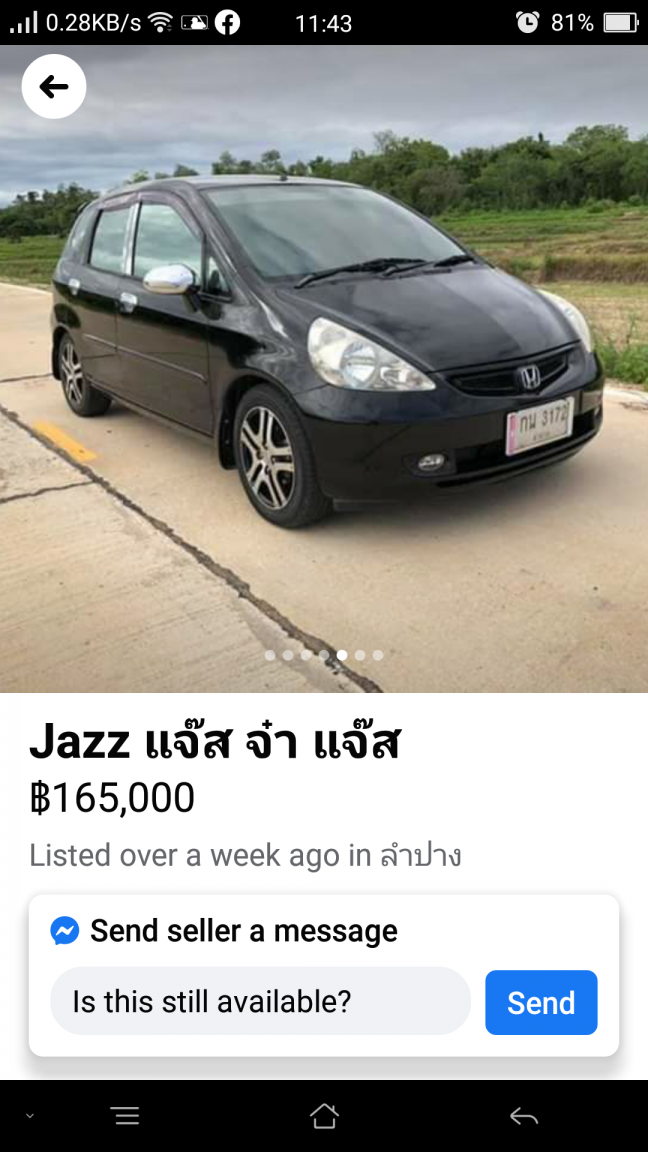Edit the 'Is this still available?' message
The image size is (648, 1152).
pyautogui.click(x=260, y=1001)
